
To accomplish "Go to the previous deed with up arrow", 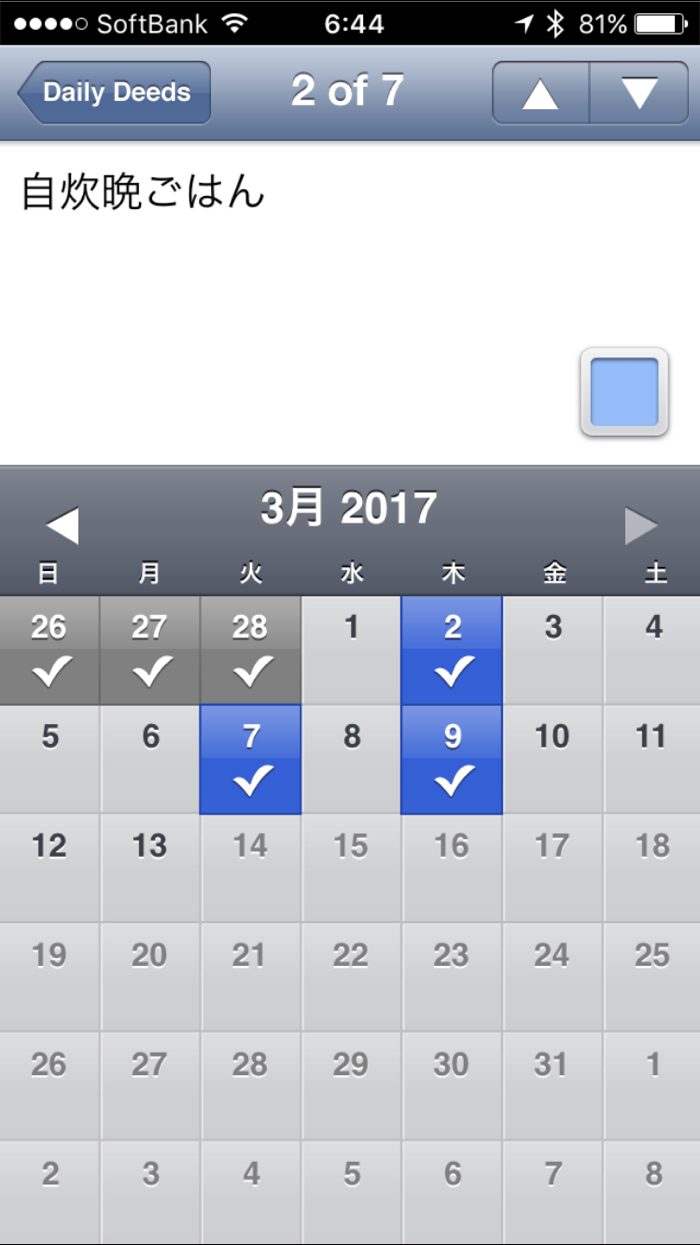I will coord(540,93).
